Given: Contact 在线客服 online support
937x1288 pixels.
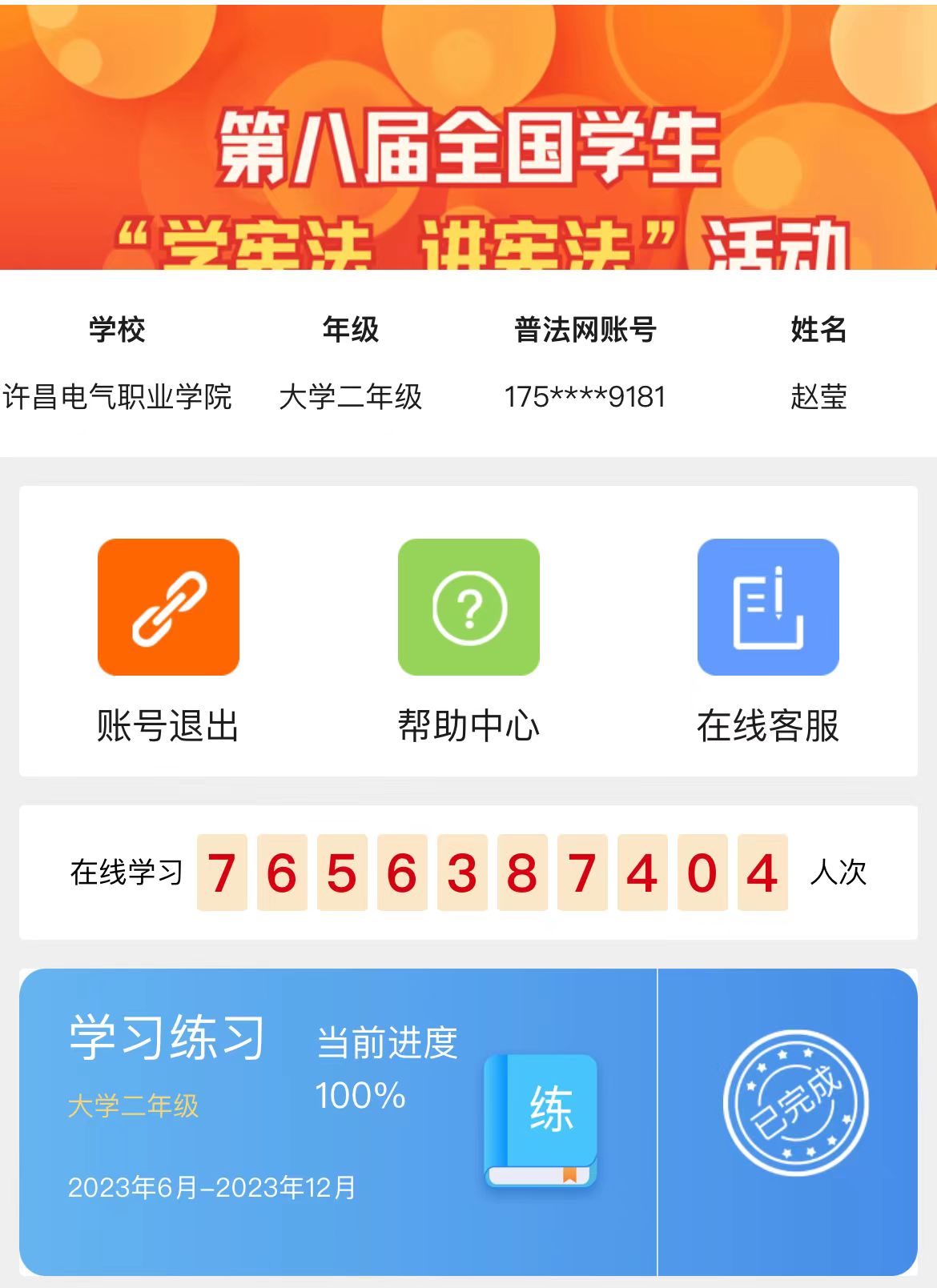Looking at the screenshot, I should tap(768, 607).
